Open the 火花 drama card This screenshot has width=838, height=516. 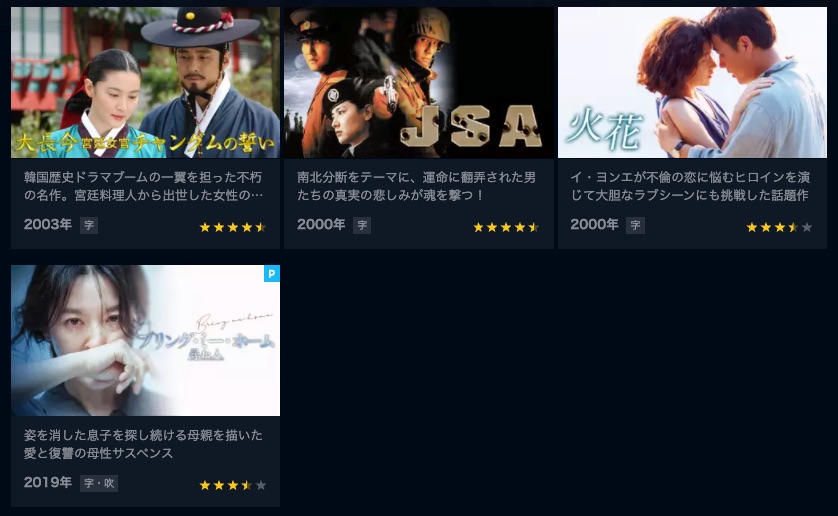(x=692, y=85)
